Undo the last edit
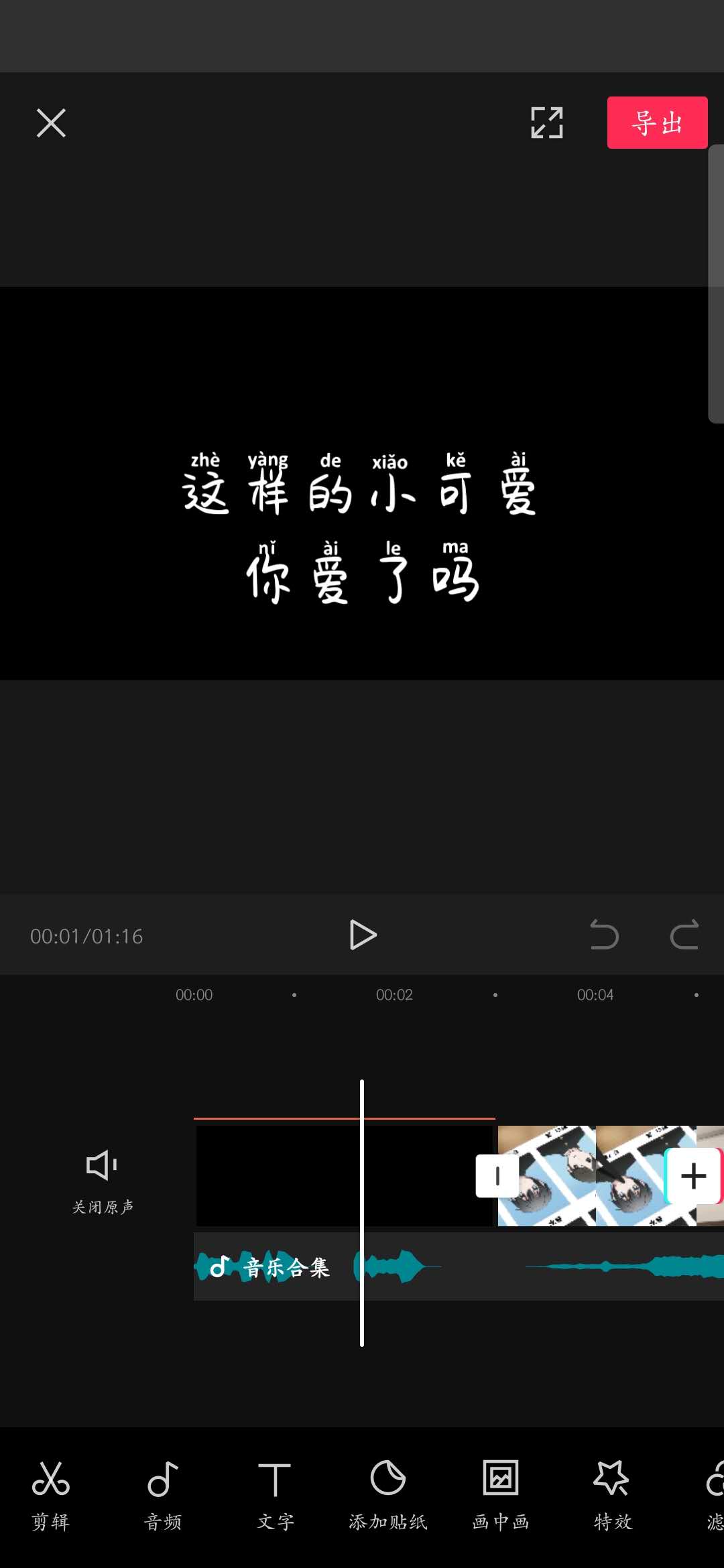This screenshot has height=1568, width=724. [604, 935]
